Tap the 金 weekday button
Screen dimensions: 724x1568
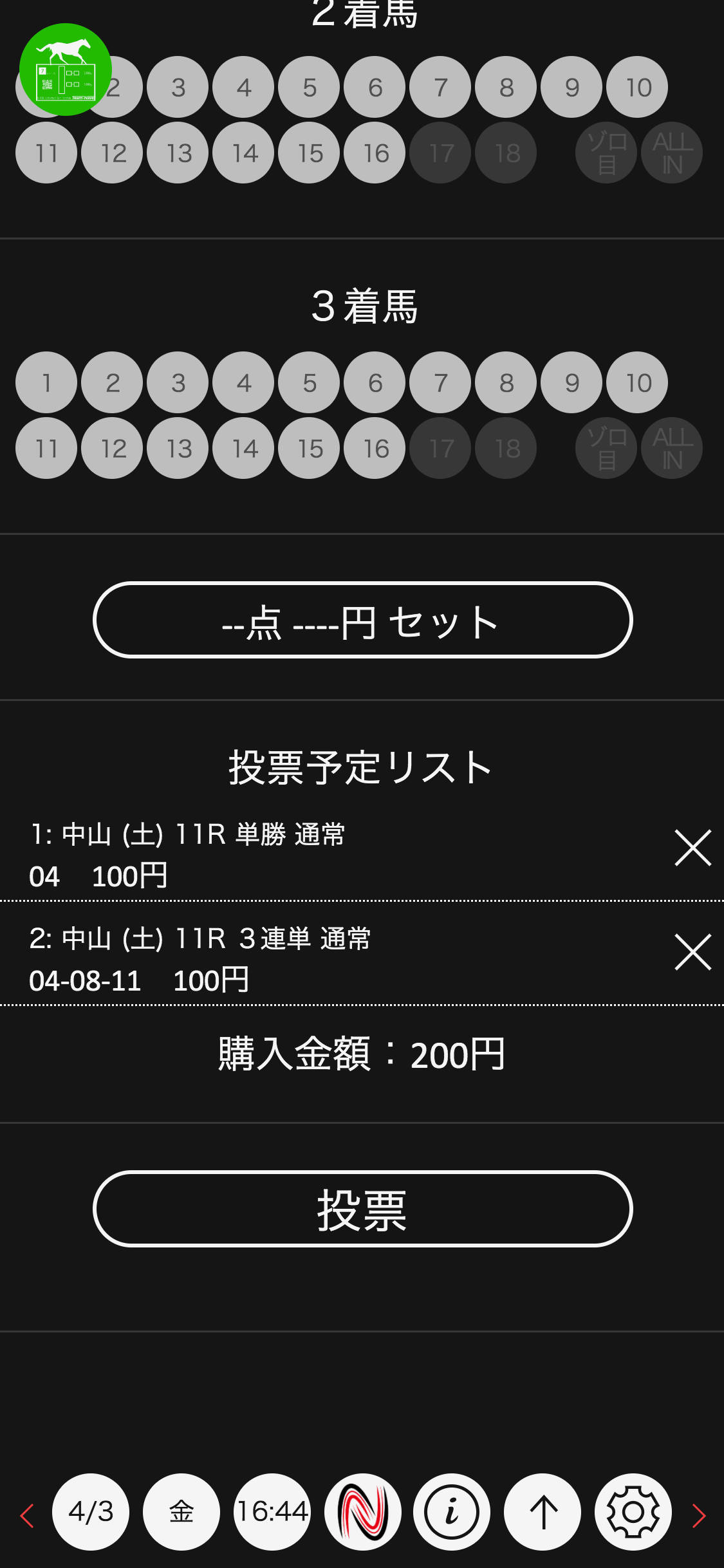click(x=181, y=1511)
